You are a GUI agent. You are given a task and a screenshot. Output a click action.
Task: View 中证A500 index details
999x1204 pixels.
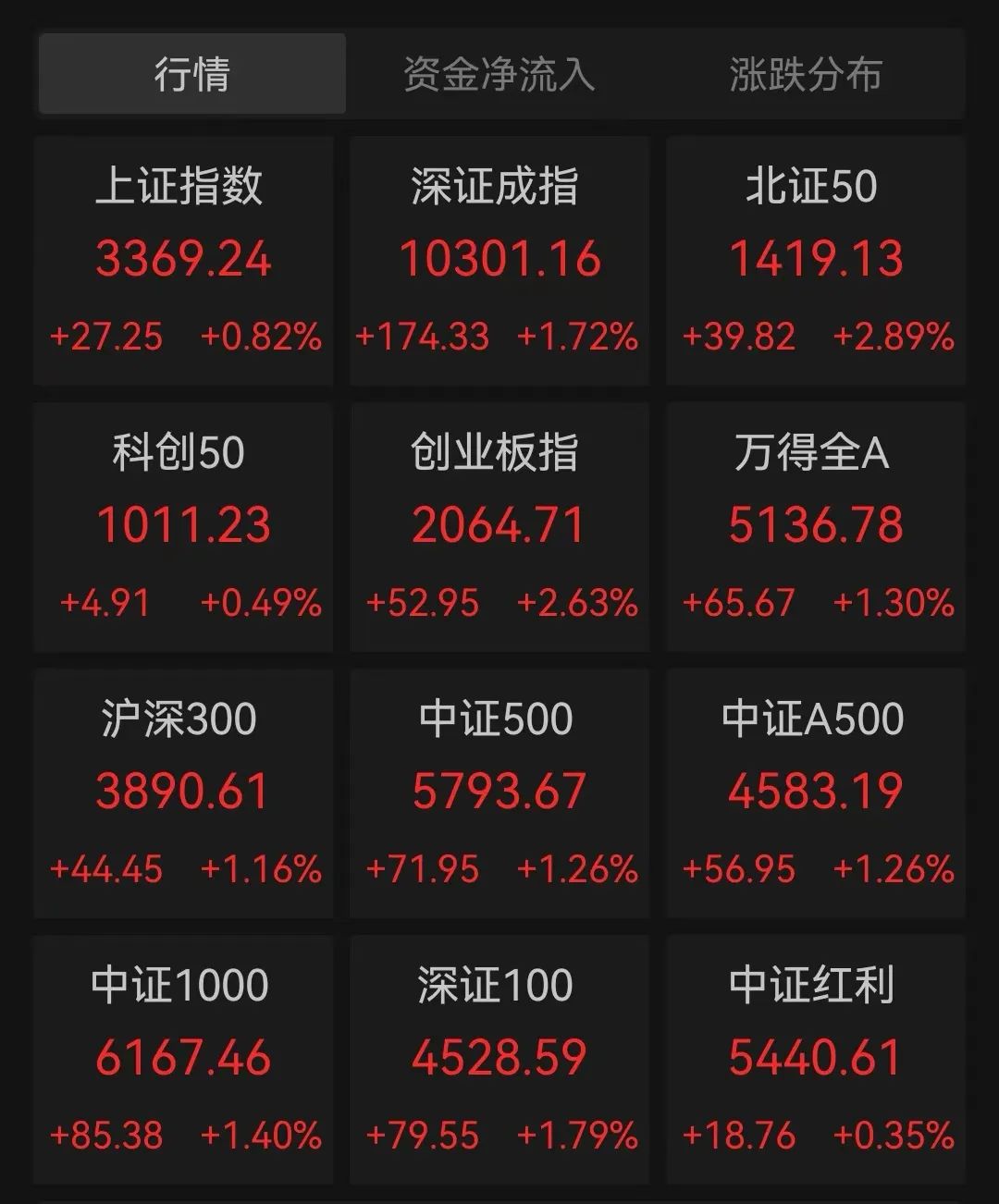coord(815,793)
